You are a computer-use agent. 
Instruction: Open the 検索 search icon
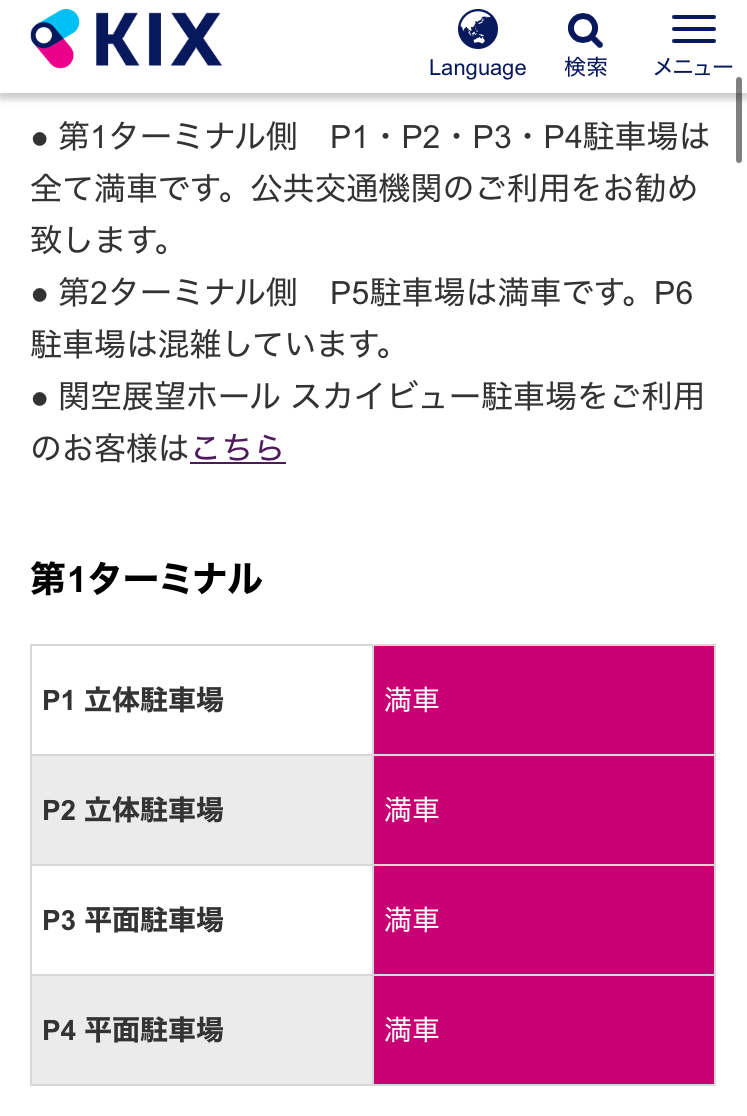(x=585, y=43)
